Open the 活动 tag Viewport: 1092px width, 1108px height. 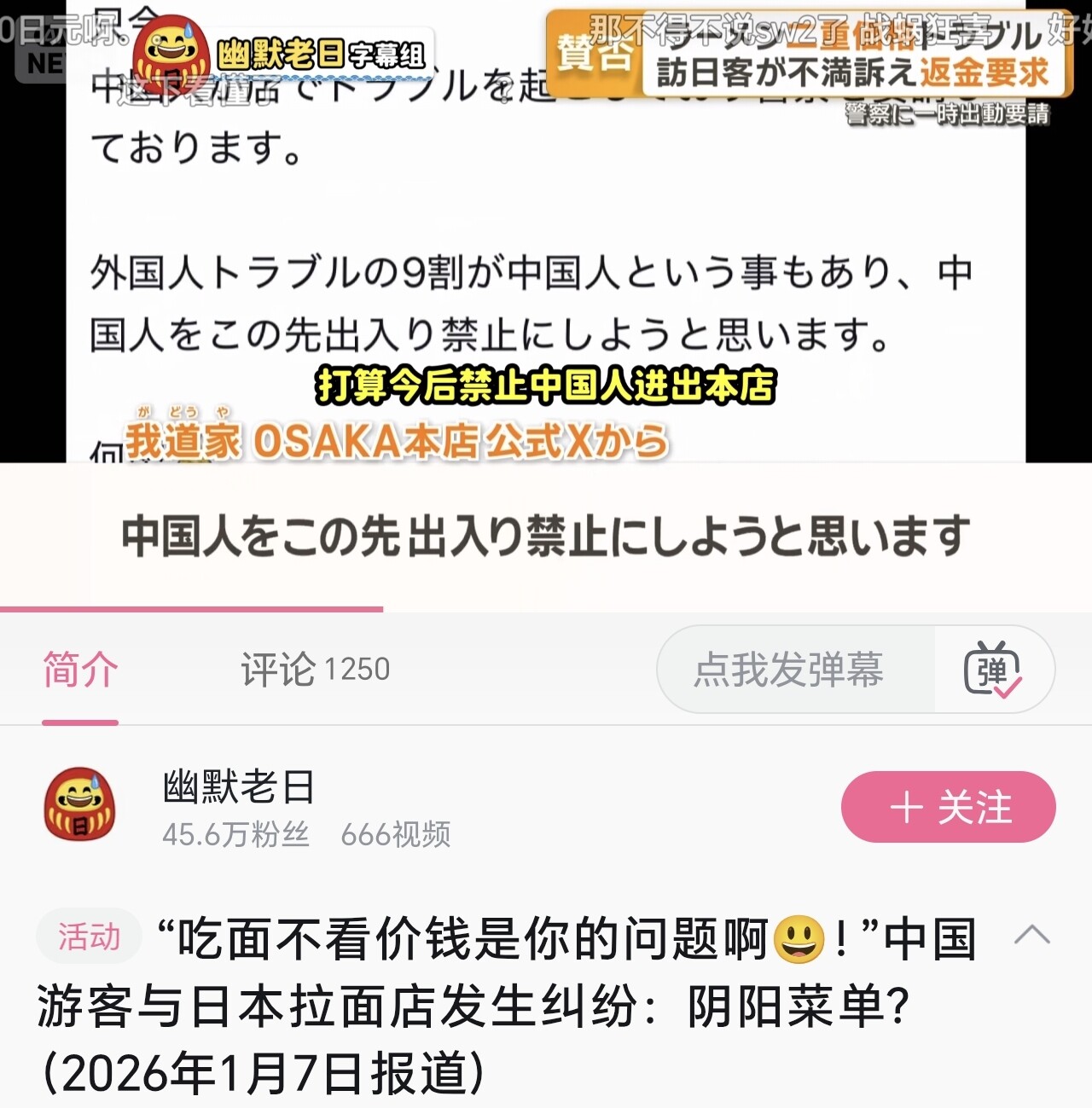89,937
